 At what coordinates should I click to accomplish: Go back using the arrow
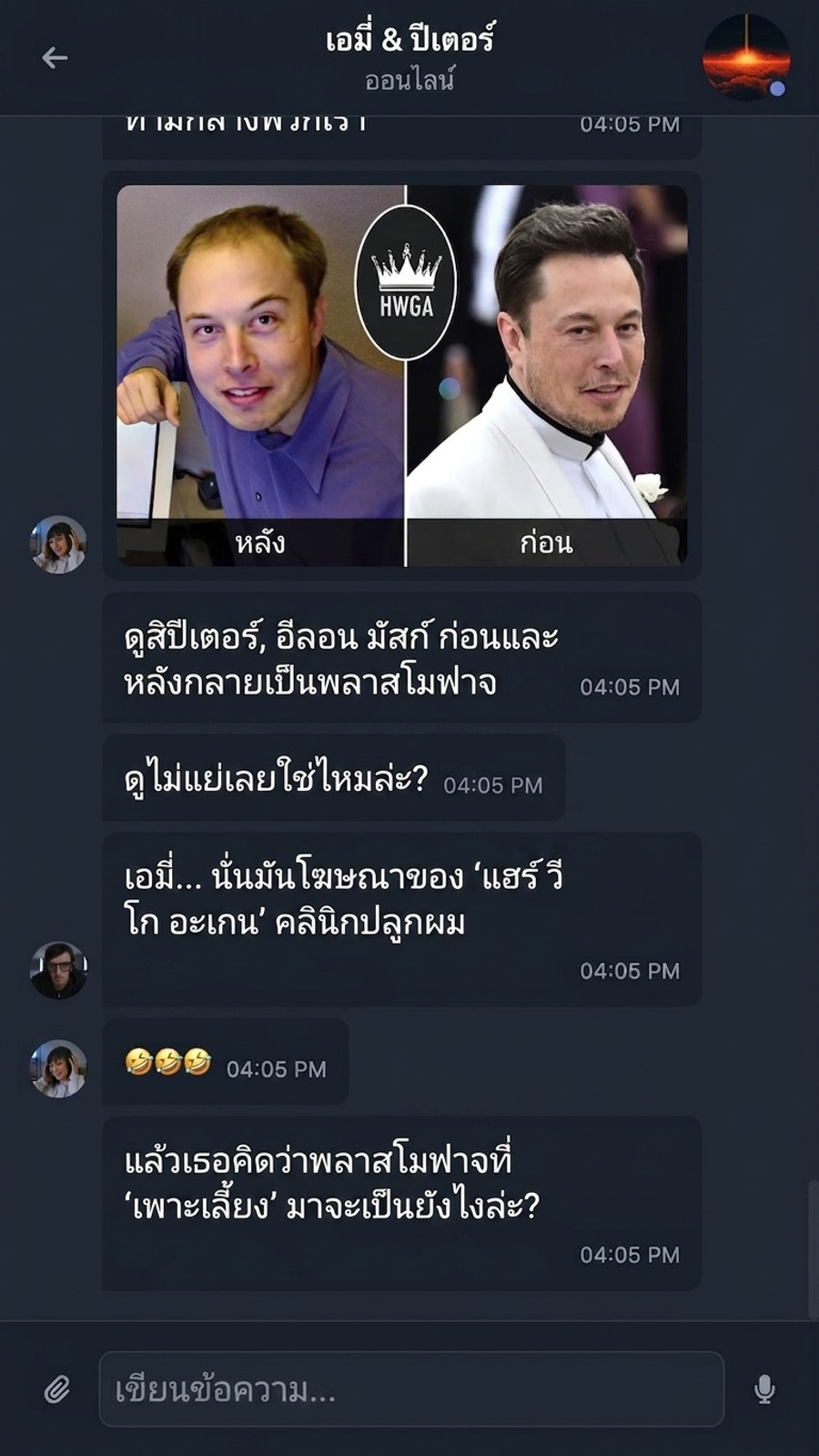pos(55,58)
